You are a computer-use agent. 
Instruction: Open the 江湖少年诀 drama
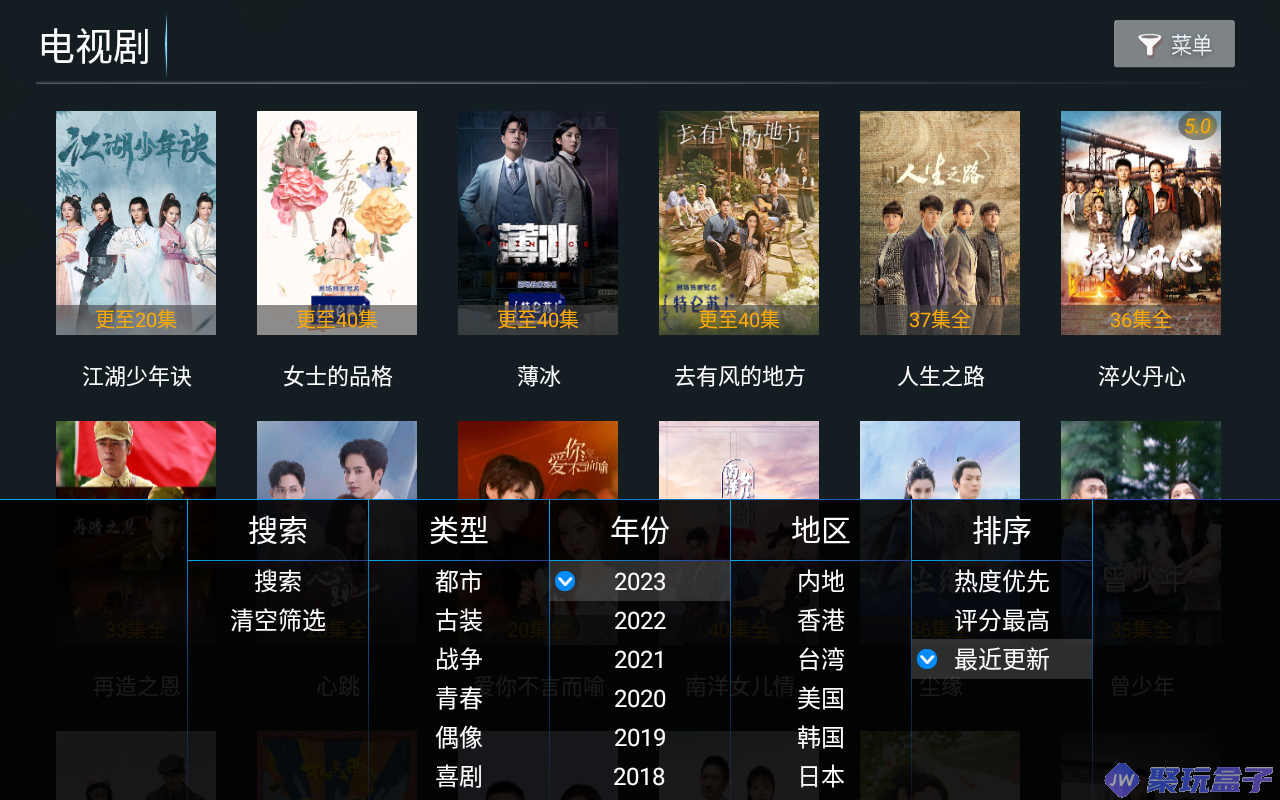[x=136, y=222]
